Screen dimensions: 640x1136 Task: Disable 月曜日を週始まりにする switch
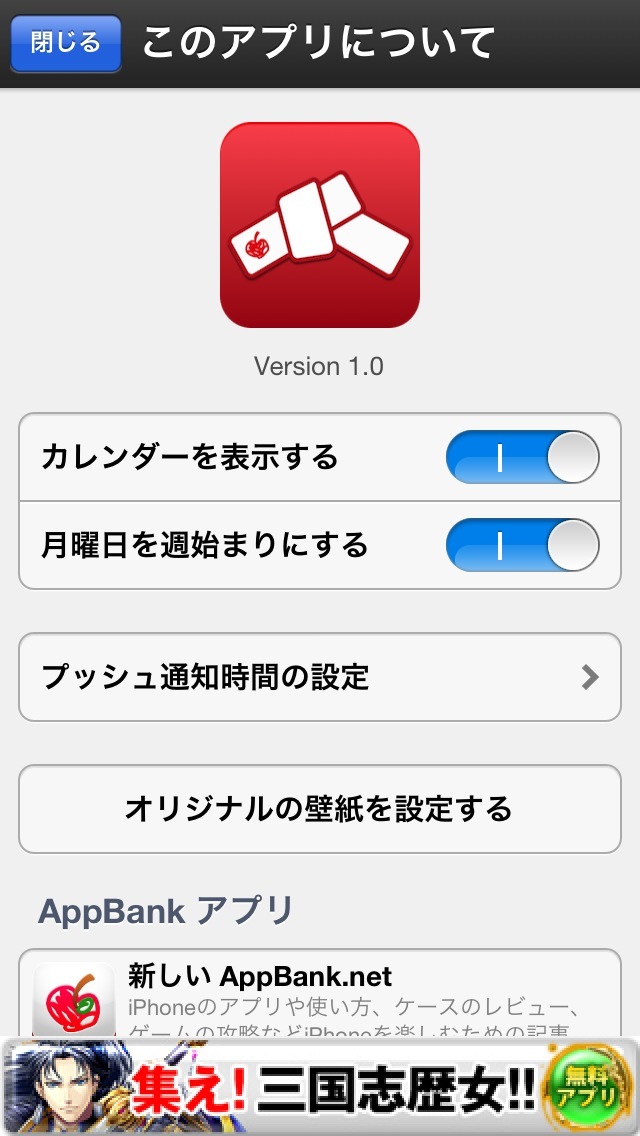click(523, 545)
